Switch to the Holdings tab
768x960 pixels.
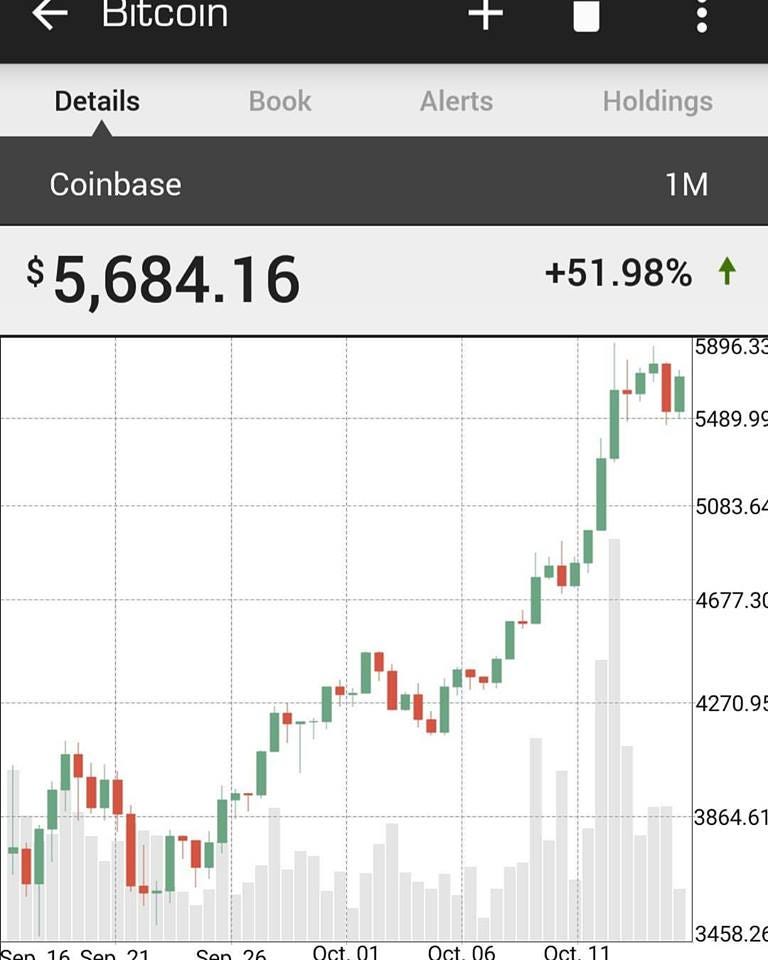657,101
